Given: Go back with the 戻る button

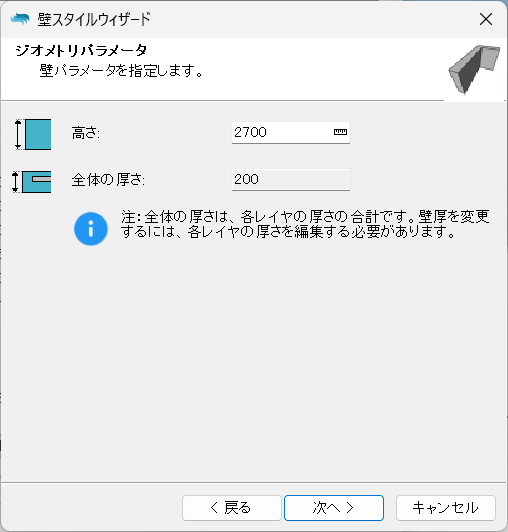Looking at the screenshot, I should 232,508.
